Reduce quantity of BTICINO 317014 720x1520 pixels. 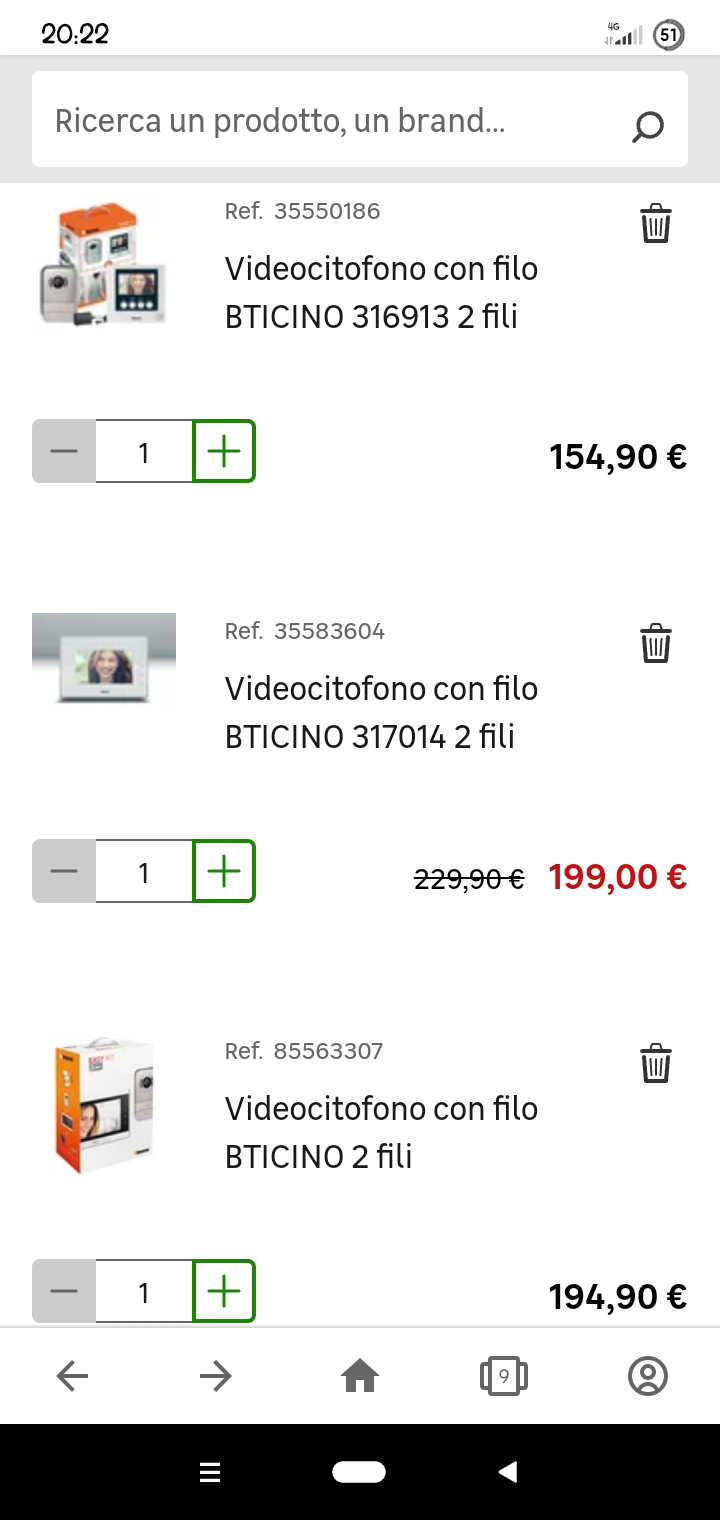pos(64,871)
